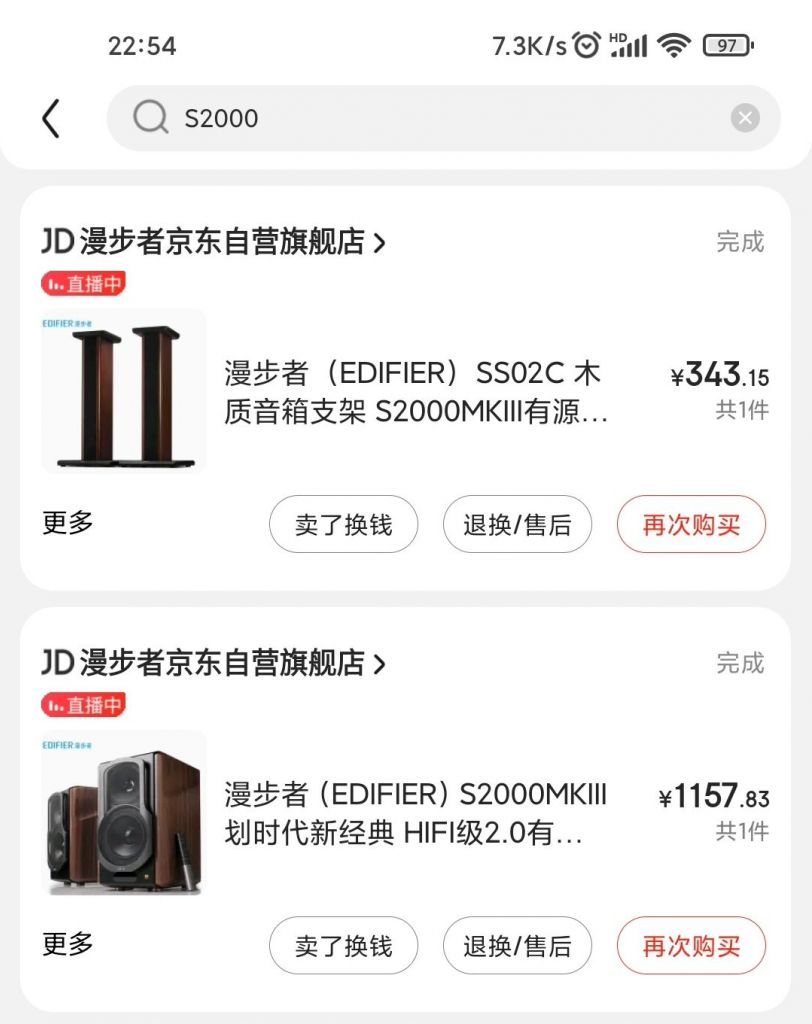Tap the Wi-Fi icon in the status bar
The width and height of the screenshot is (812, 1024).
(x=675, y=45)
